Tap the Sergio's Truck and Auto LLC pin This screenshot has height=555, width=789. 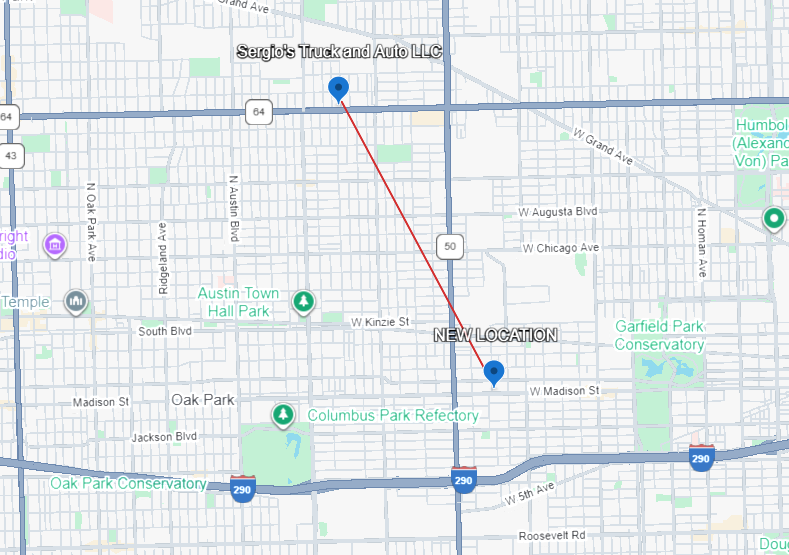pos(338,88)
